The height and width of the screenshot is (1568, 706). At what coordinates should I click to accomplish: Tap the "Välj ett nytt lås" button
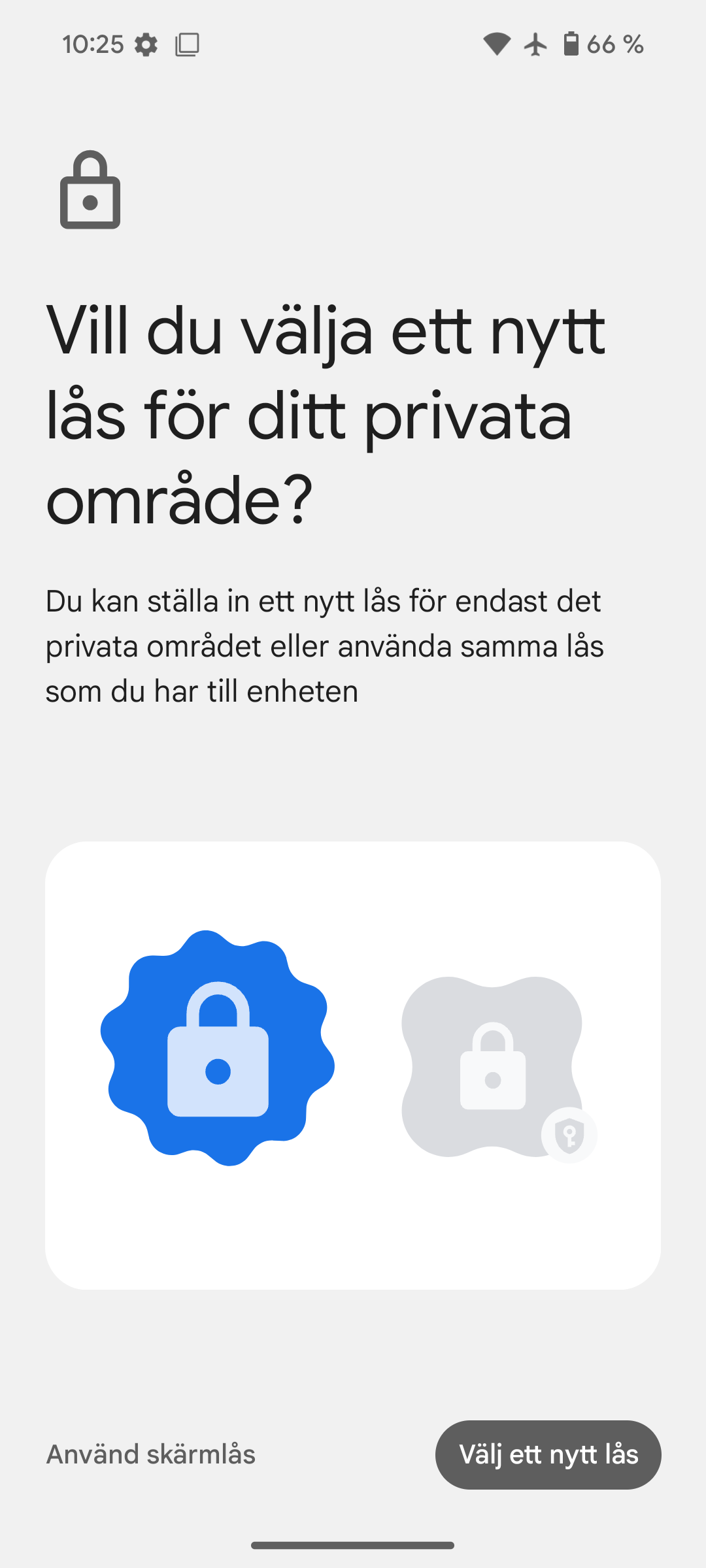548,1454
